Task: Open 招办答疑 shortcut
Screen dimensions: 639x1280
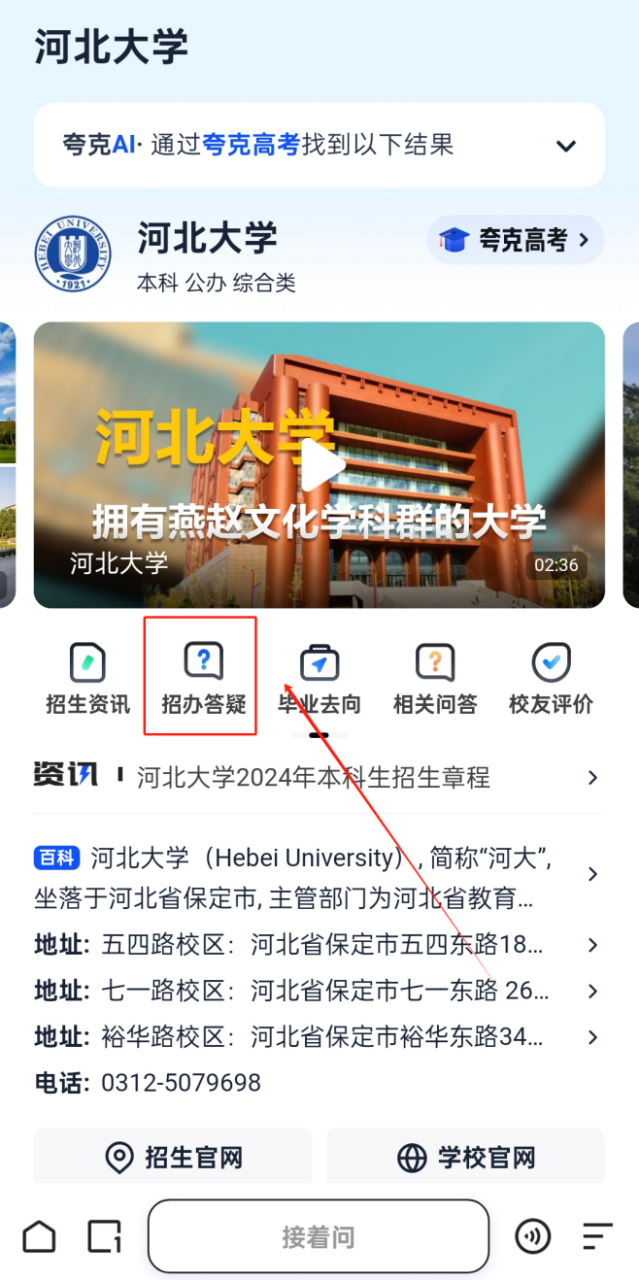Action: pyautogui.click(x=203, y=678)
